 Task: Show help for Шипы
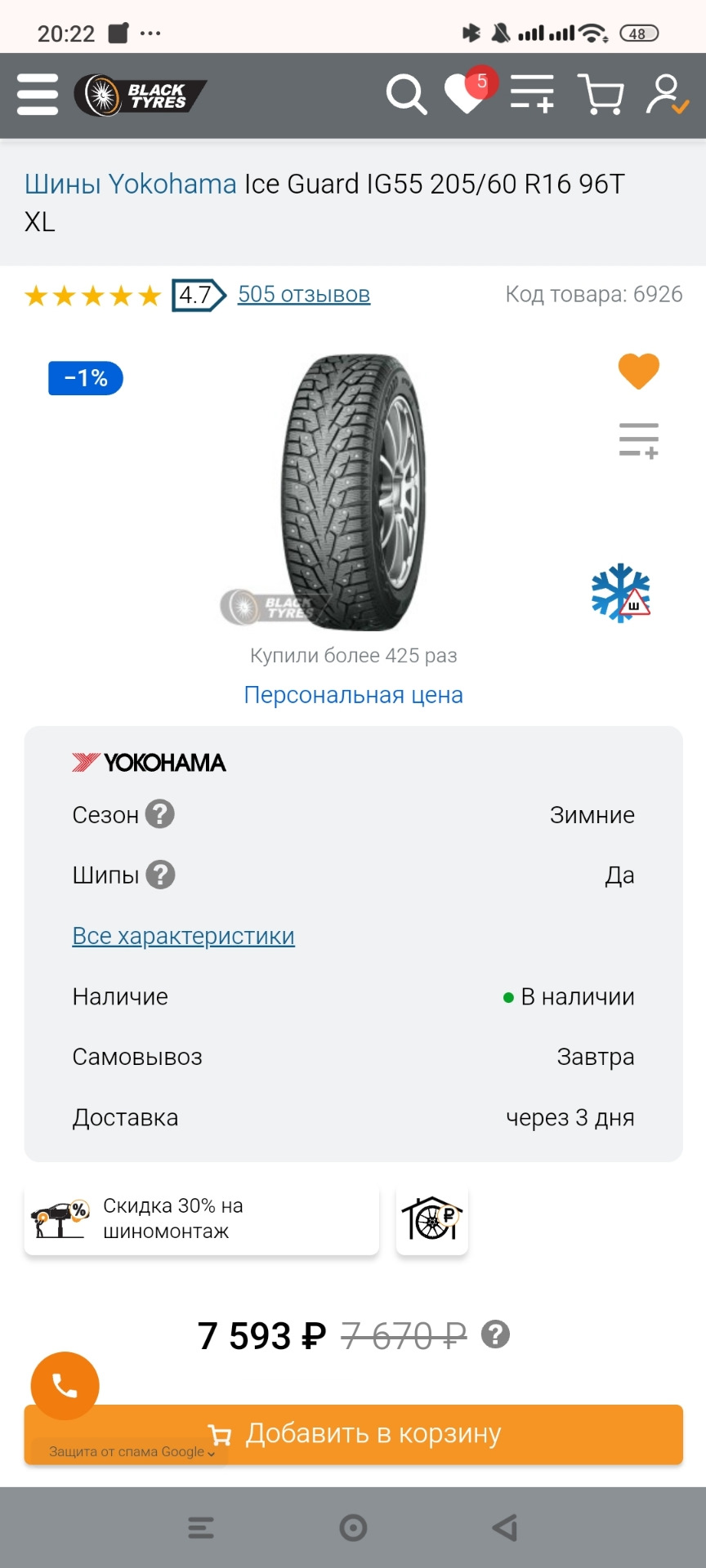point(160,875)
